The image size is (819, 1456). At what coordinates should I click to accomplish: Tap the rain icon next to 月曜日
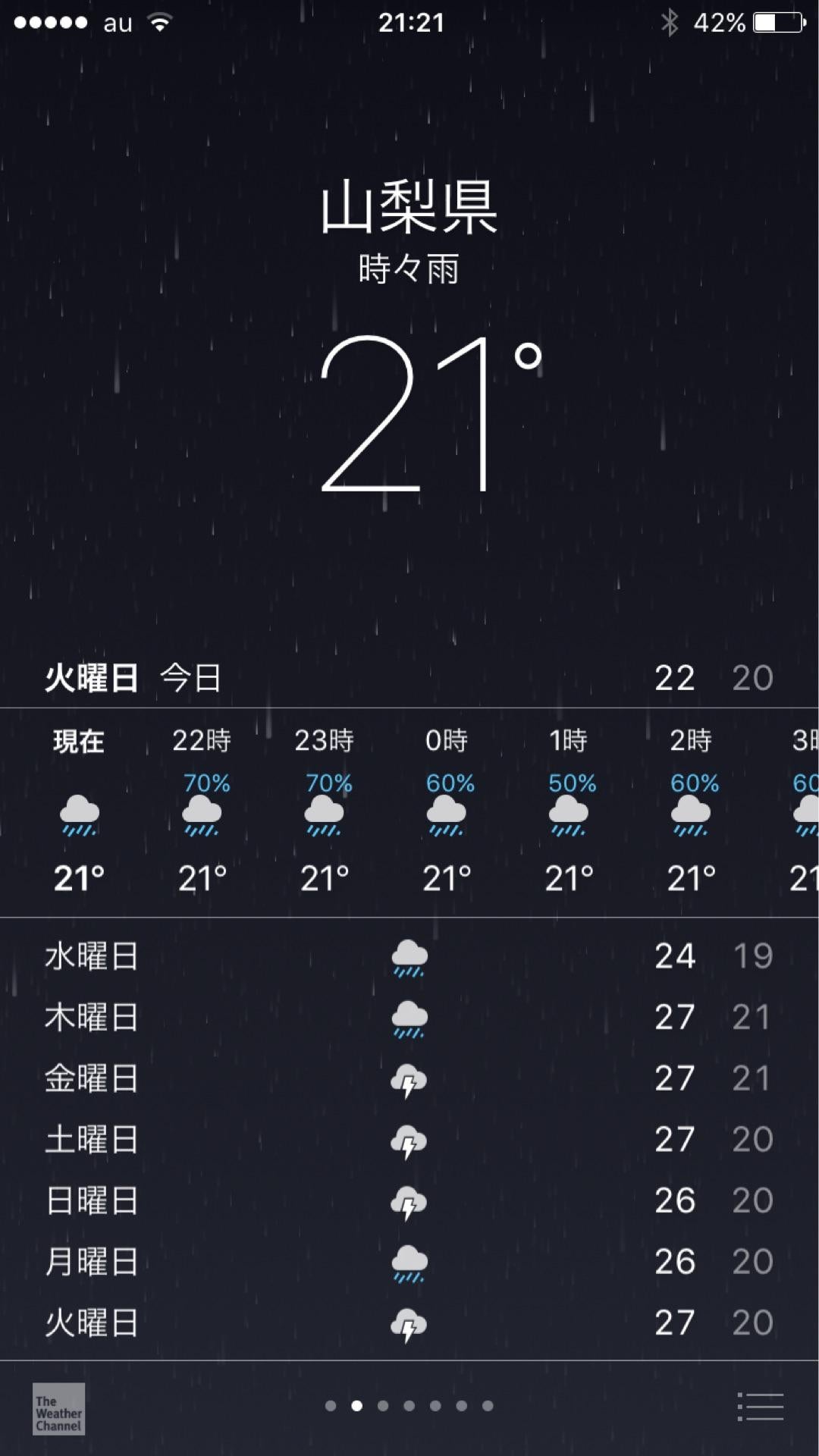tap(409, 1260)
